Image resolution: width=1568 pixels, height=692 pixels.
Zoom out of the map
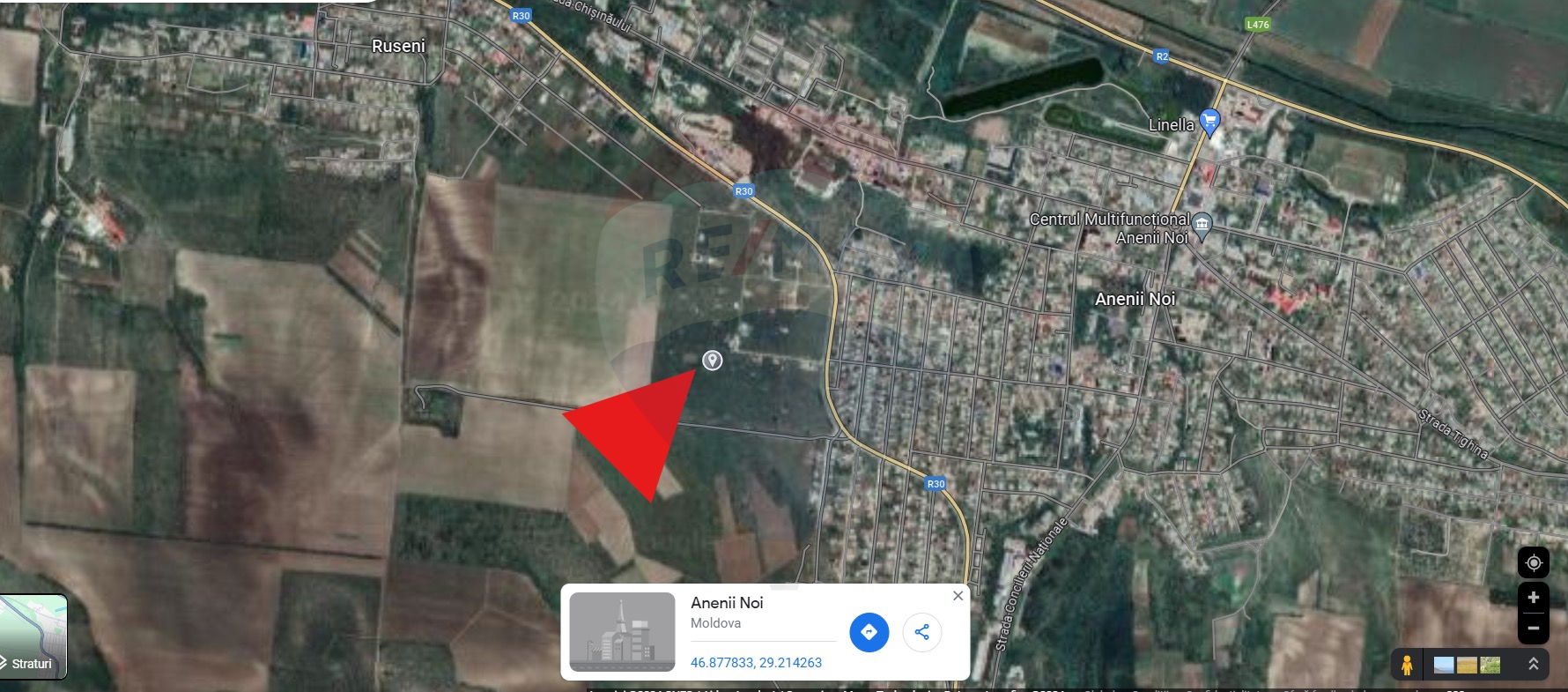point(1533,628)
